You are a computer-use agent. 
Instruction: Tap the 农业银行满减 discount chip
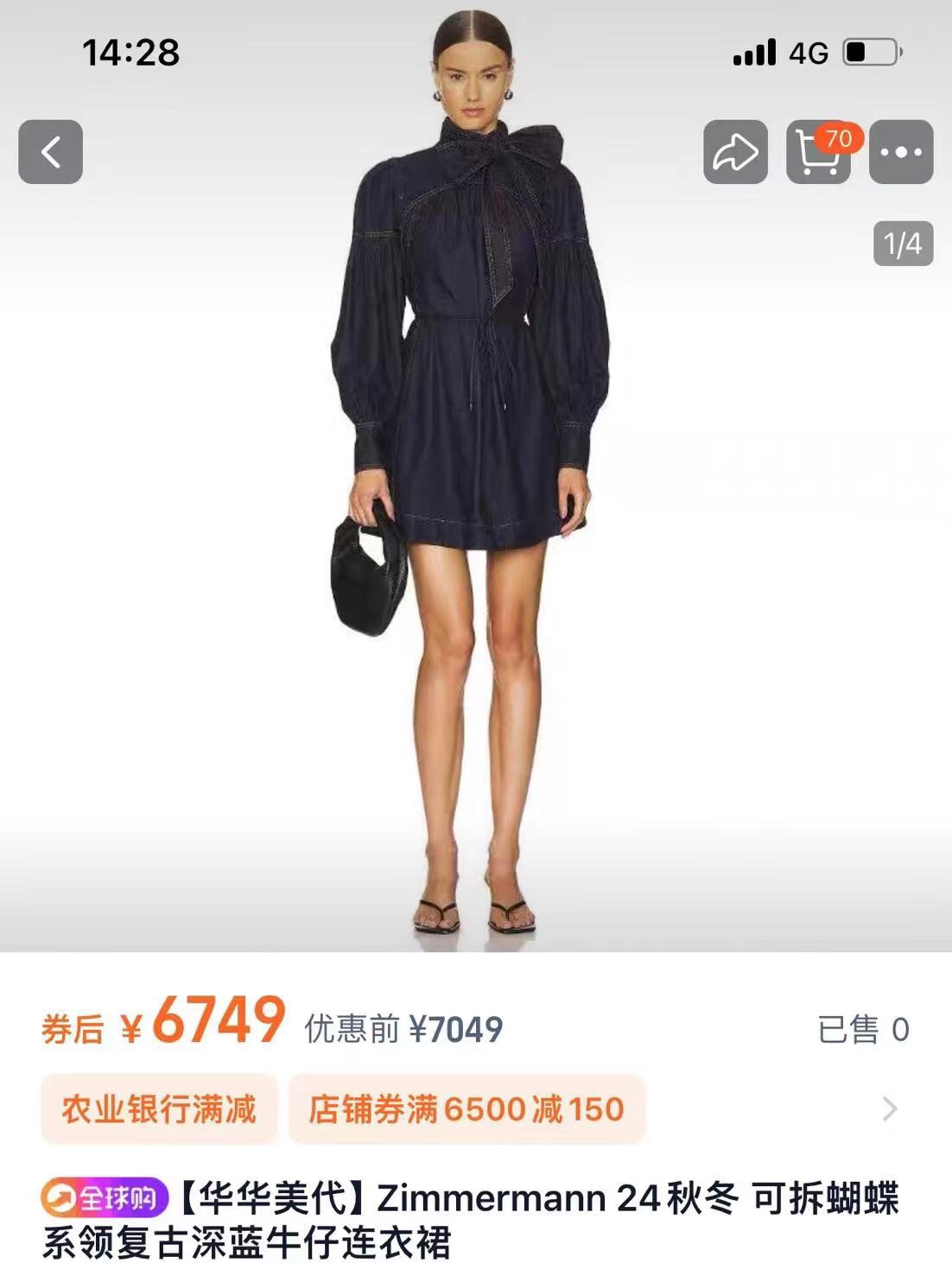159,1108
